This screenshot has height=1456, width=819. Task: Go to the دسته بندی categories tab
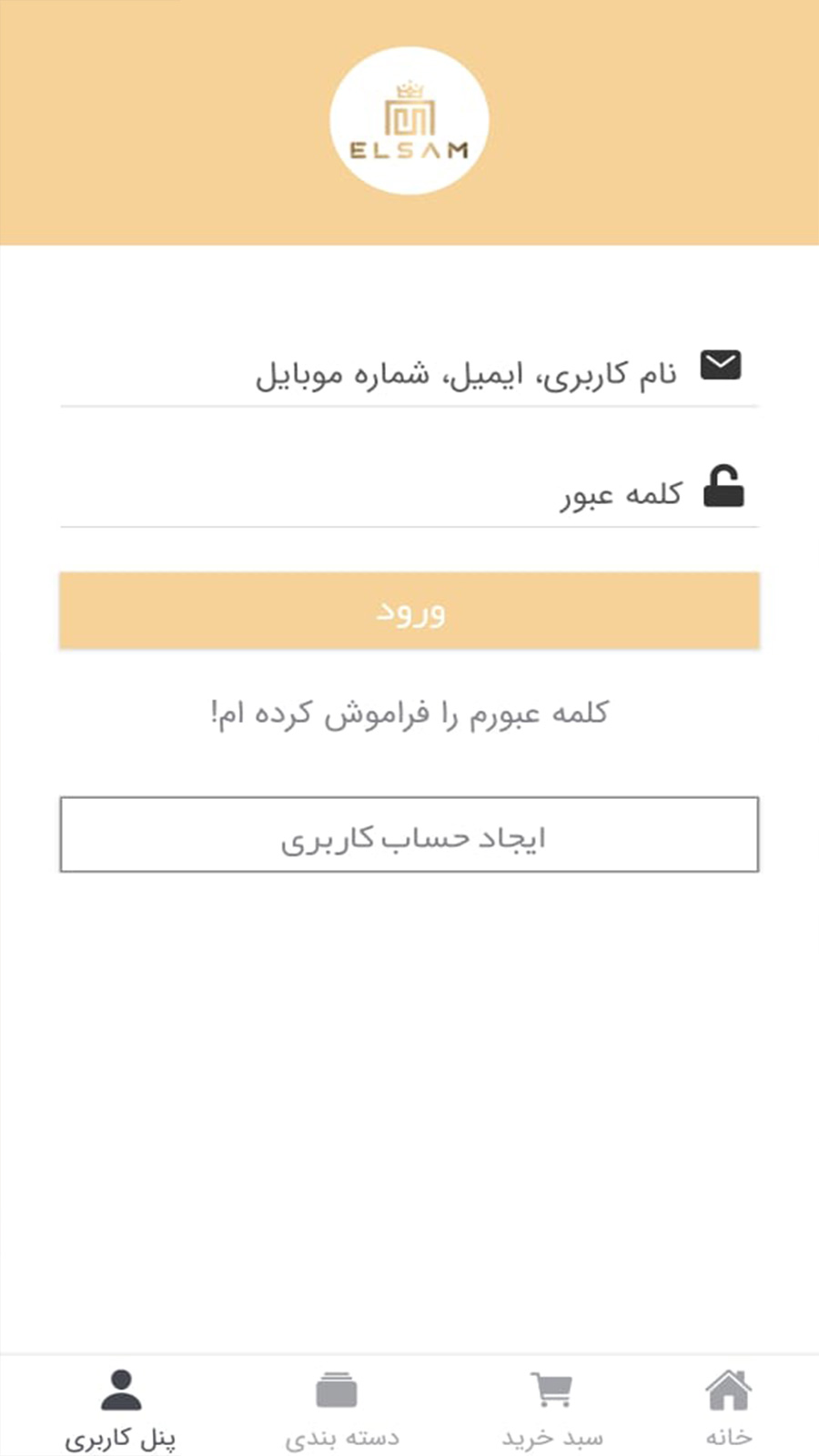pyautogui.click(x=340, y=1408)
